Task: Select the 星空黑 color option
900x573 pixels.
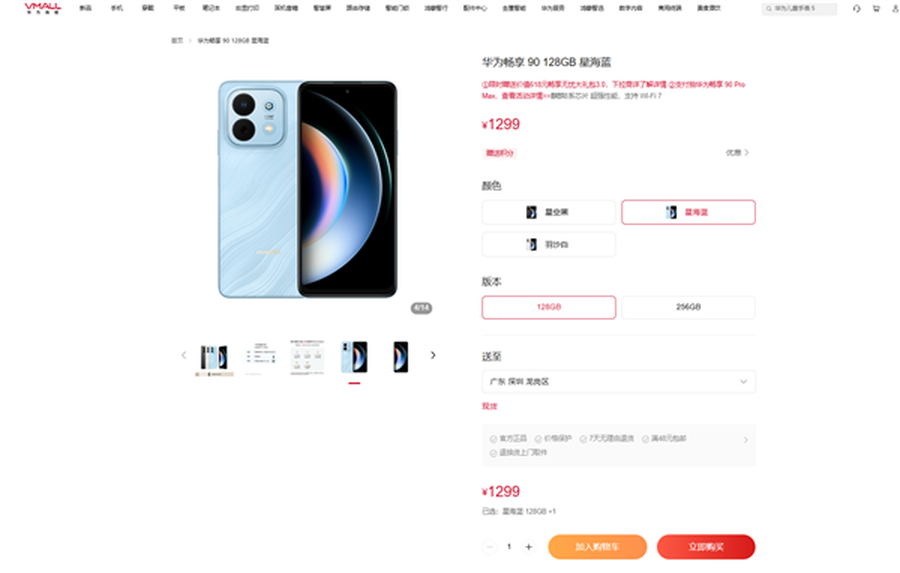Action: point(548,212)
